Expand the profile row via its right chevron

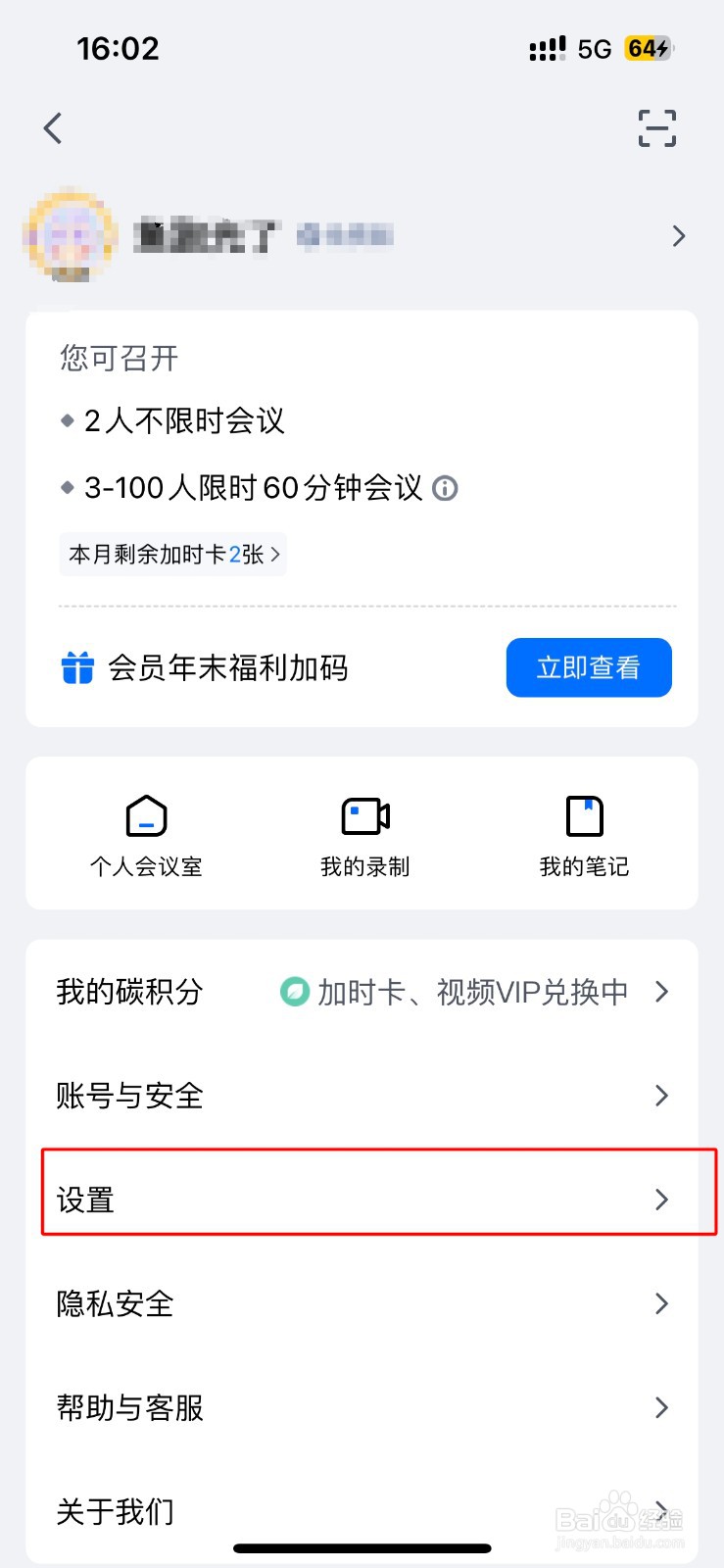[678, 235]
